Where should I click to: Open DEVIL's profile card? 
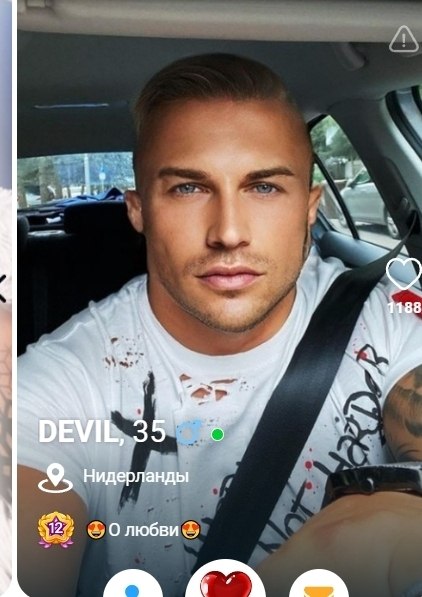tap(102, 432)
